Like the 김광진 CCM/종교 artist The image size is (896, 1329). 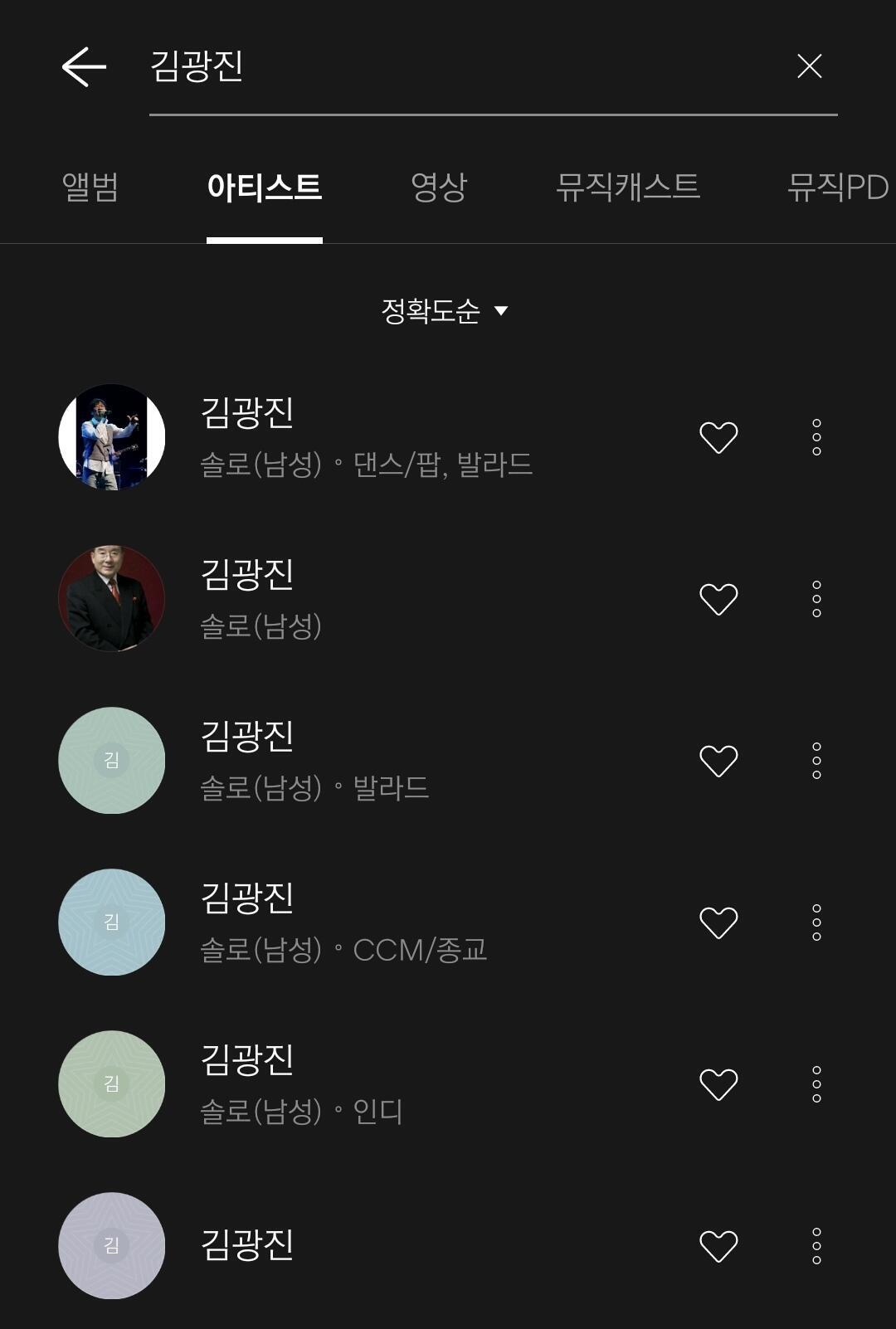718,923
